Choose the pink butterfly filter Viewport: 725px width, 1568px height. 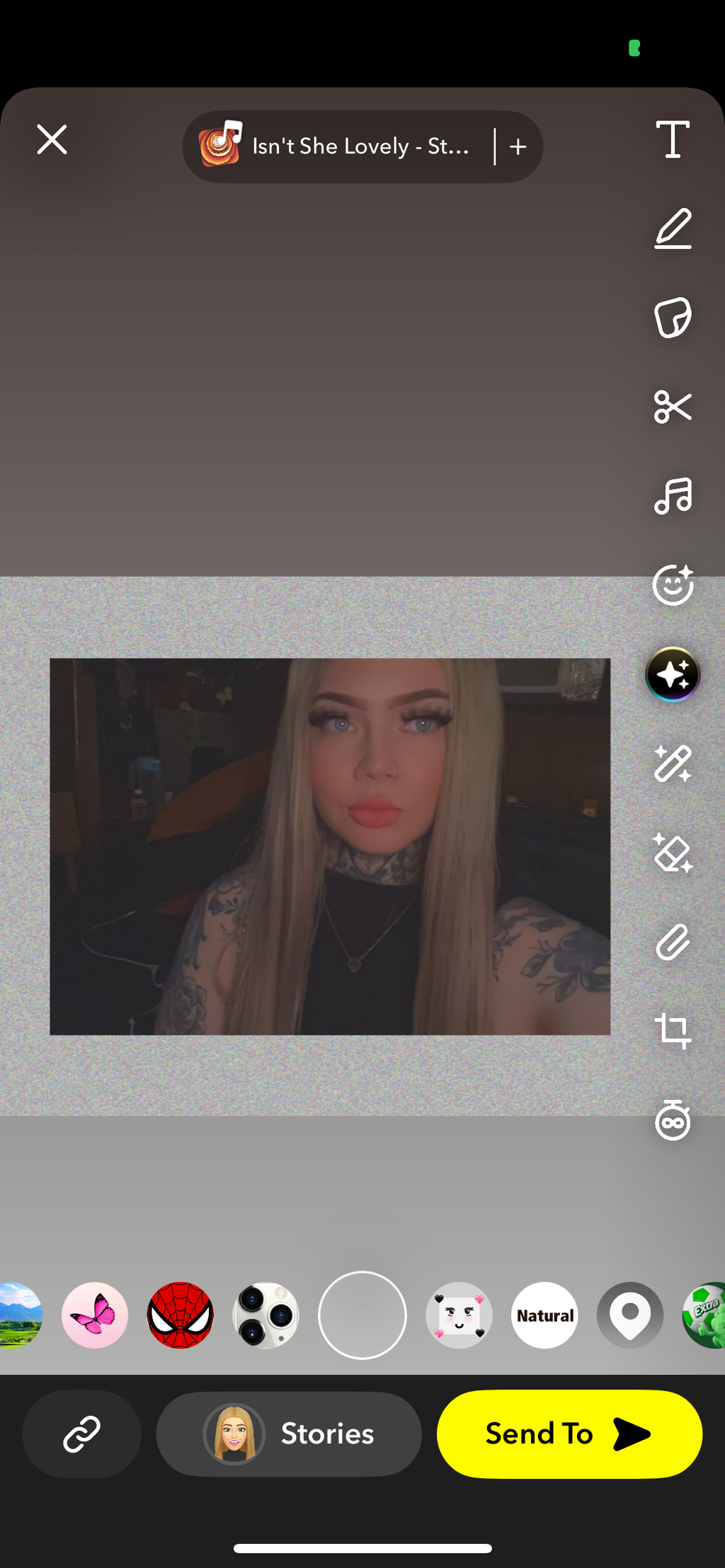pyautogui.click(x=95, y=1315)
